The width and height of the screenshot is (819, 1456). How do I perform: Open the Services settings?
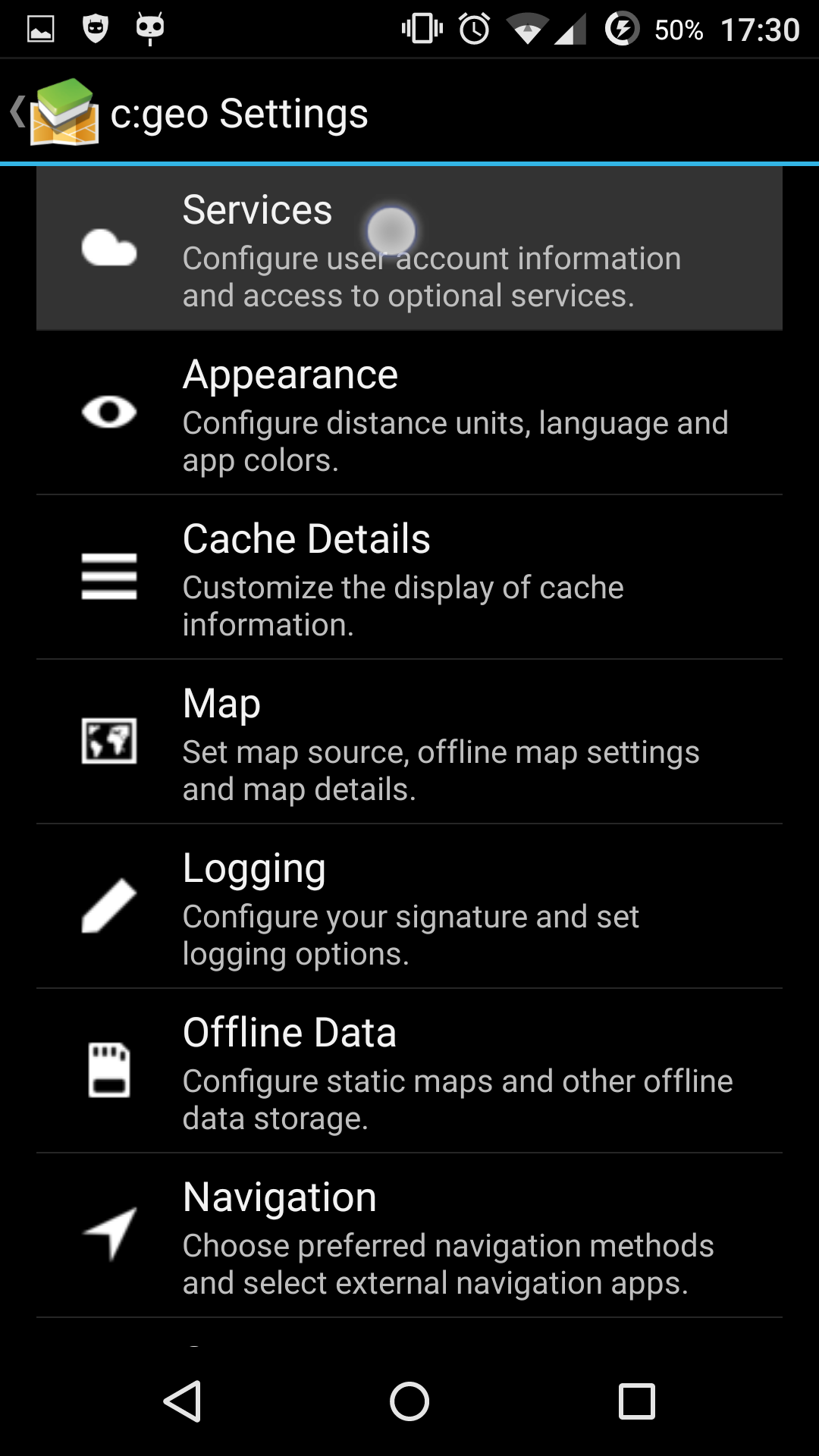(x=409, y=249)
